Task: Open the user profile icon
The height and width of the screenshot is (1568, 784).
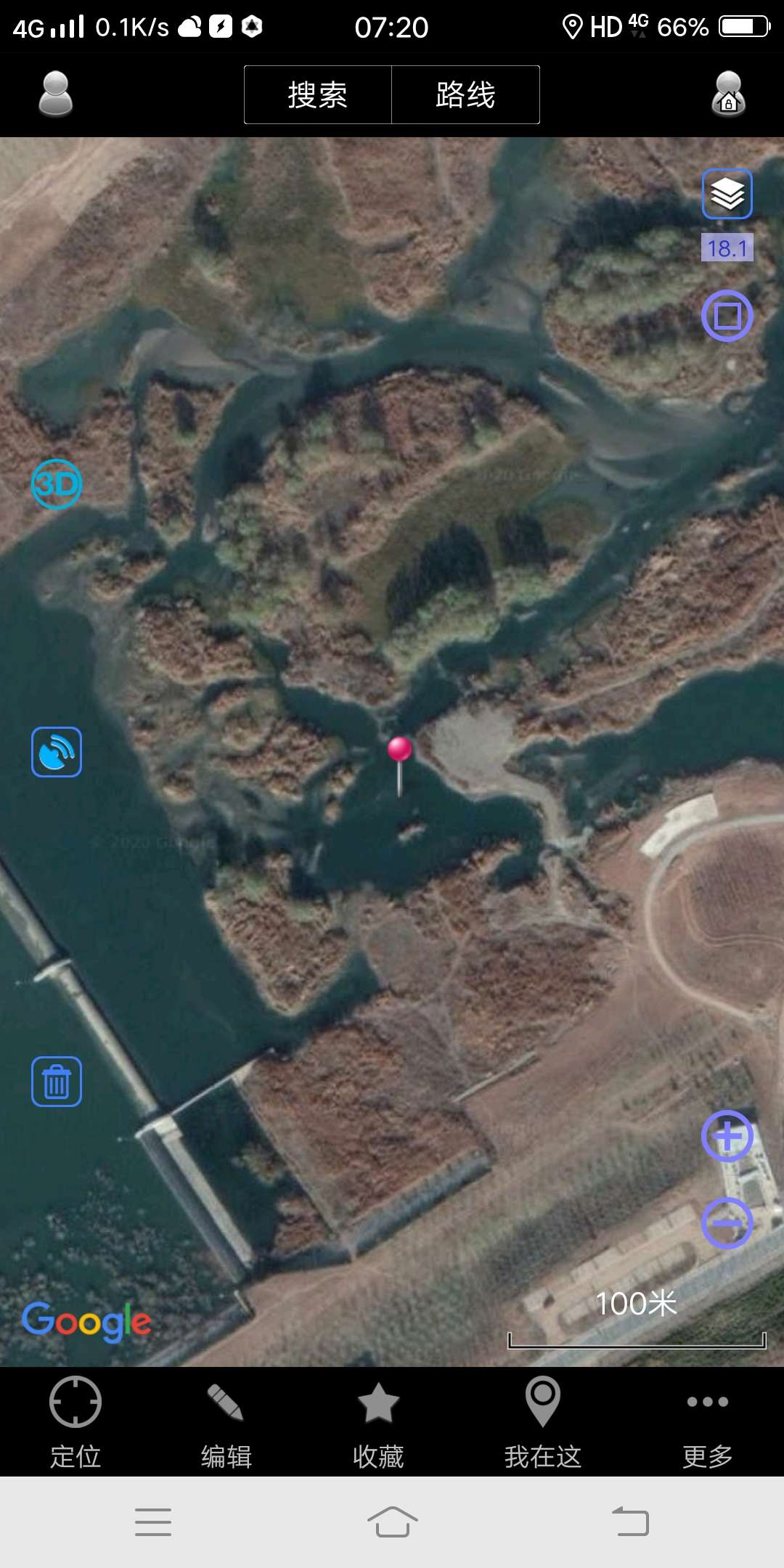Action: 56,94
